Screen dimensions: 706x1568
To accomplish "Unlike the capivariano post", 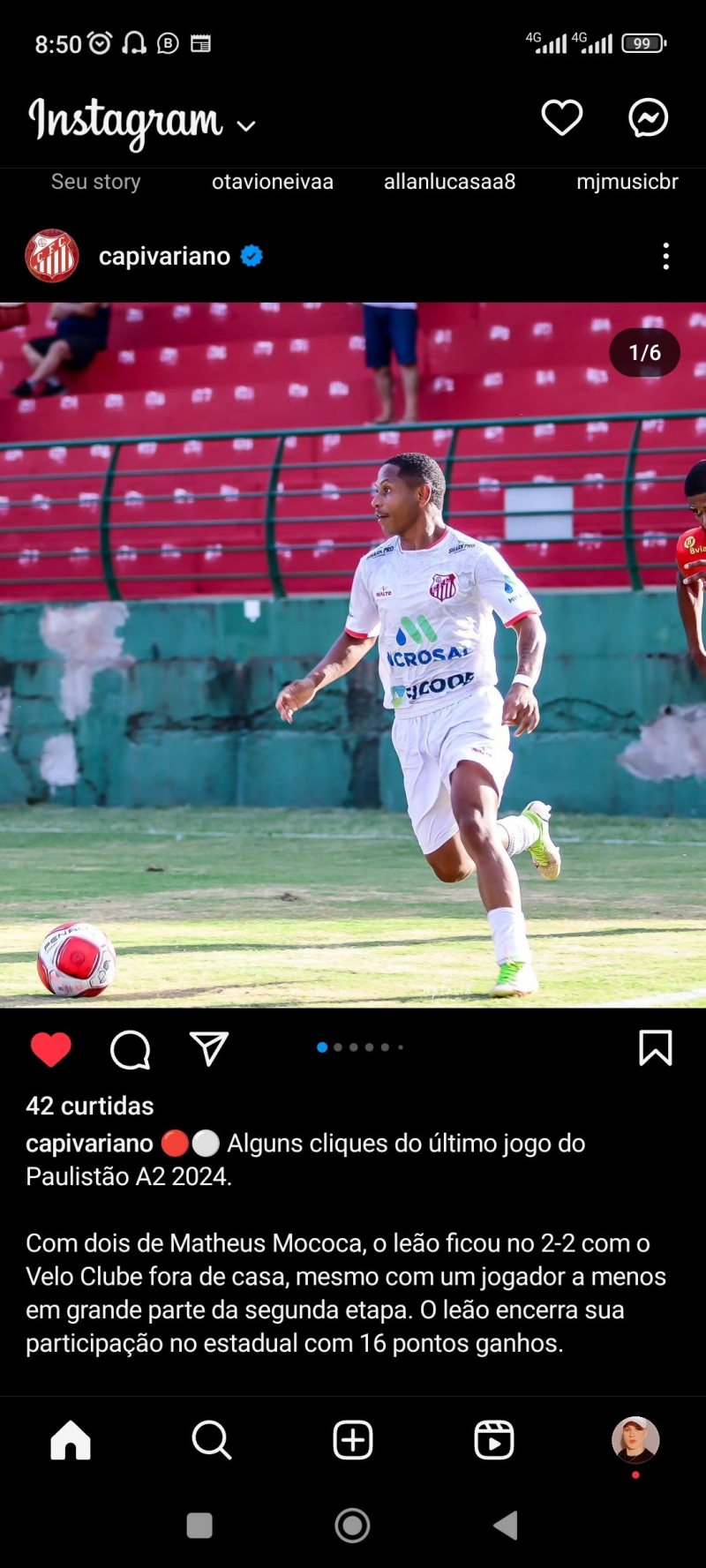I will [x=51, y=1049].
